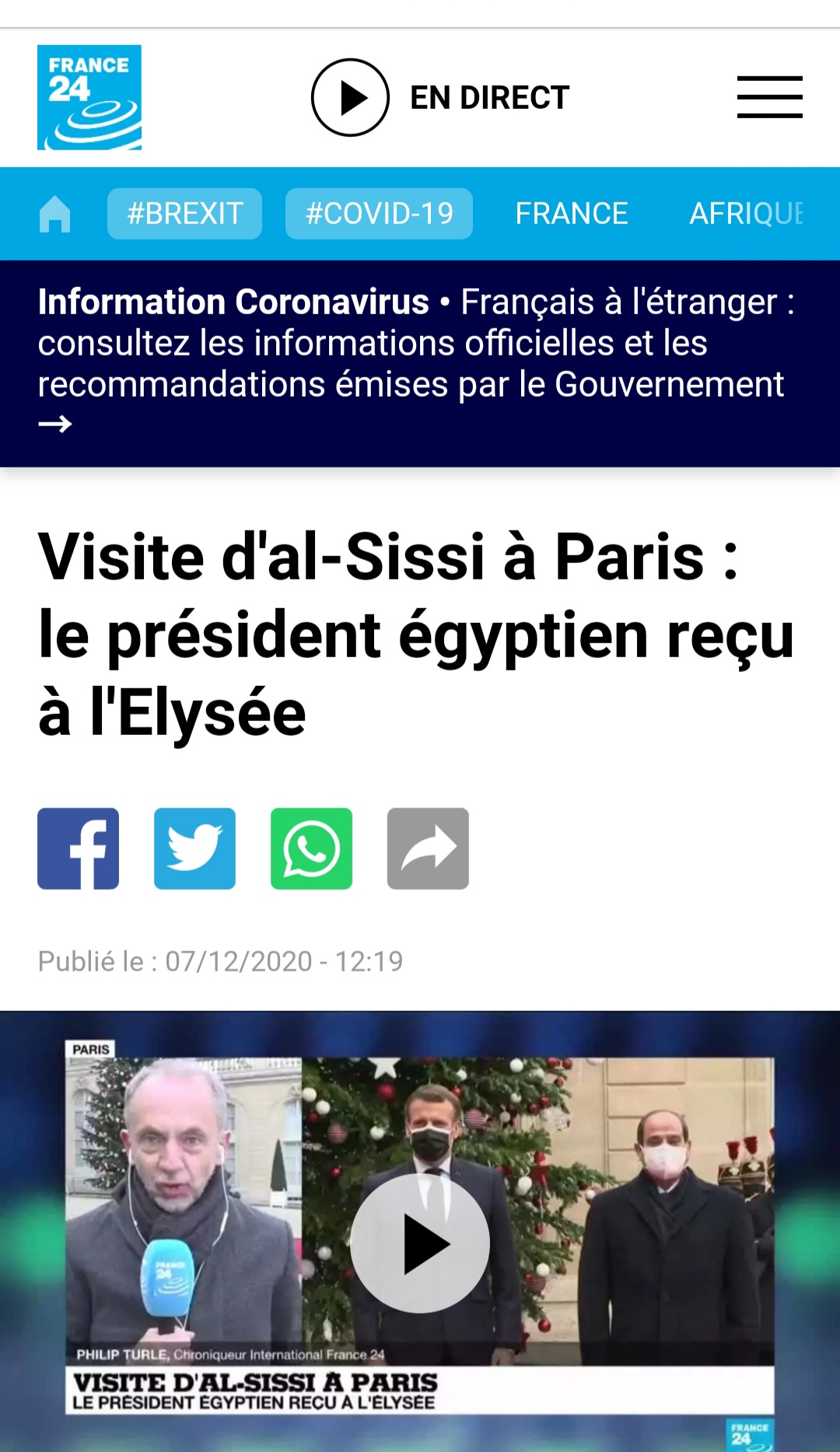Share the article on Facebook

[x=79, y=848]
